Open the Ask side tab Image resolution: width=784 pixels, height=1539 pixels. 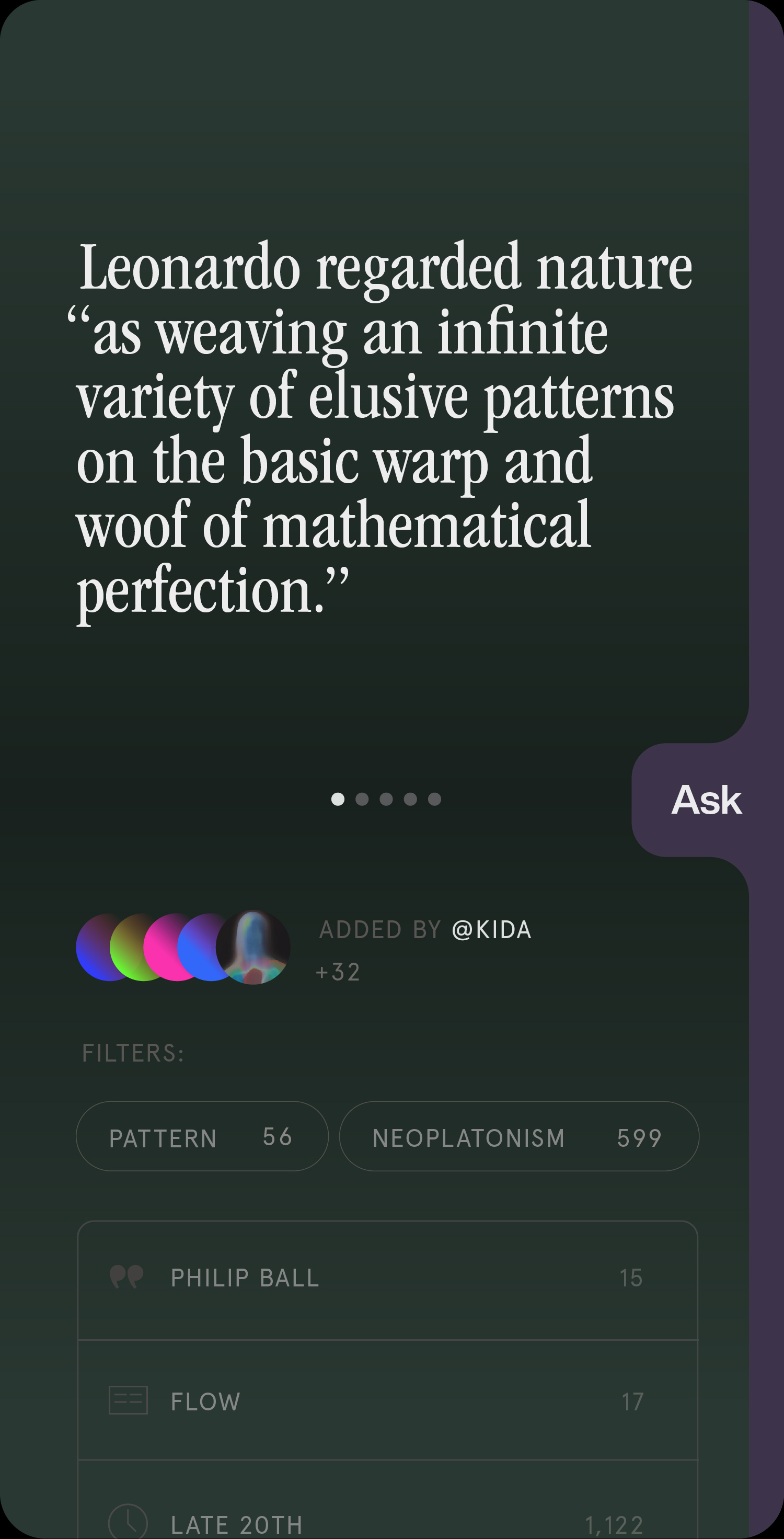706,800
